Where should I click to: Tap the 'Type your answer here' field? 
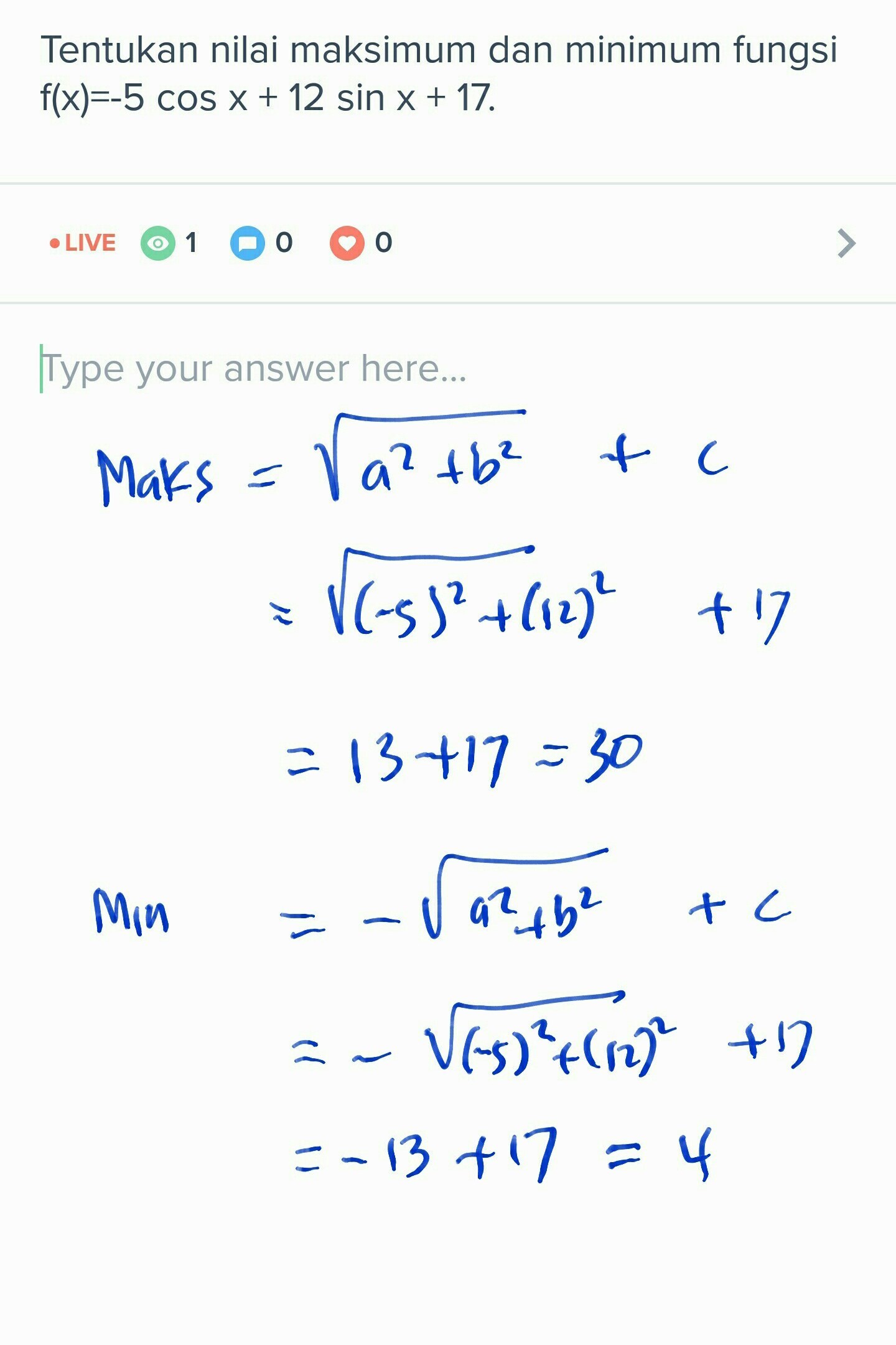pos(255,369)
